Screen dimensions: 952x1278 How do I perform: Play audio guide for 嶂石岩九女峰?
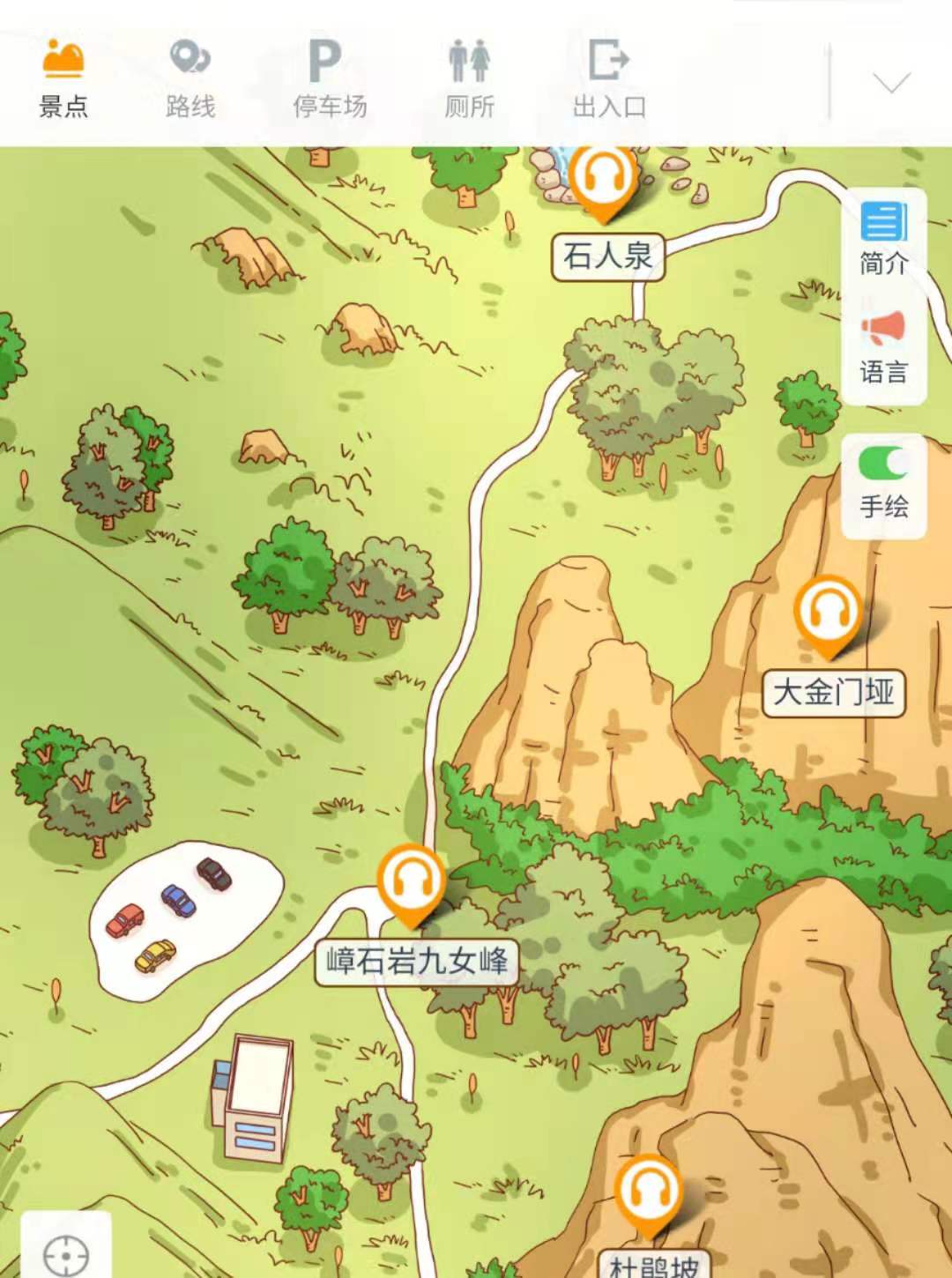coord(411,883)
